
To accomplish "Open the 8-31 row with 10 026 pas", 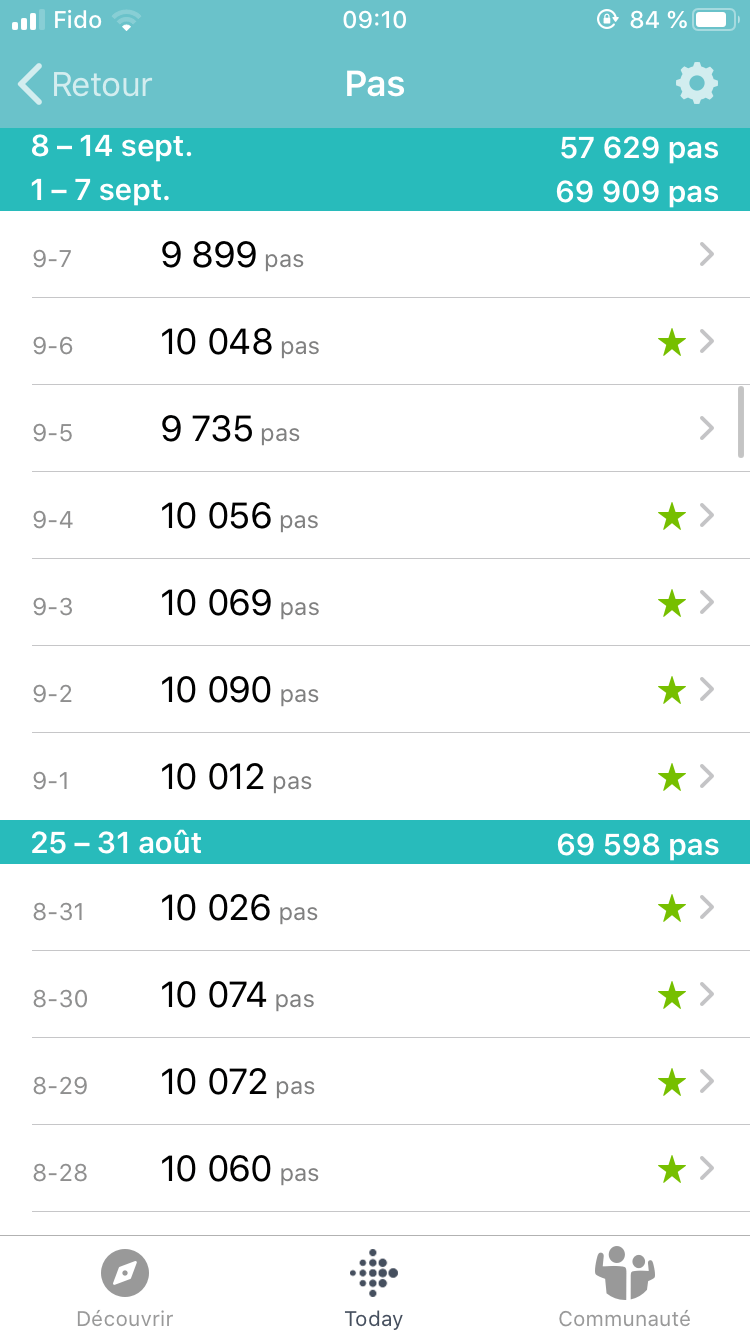I will point(375,909).
